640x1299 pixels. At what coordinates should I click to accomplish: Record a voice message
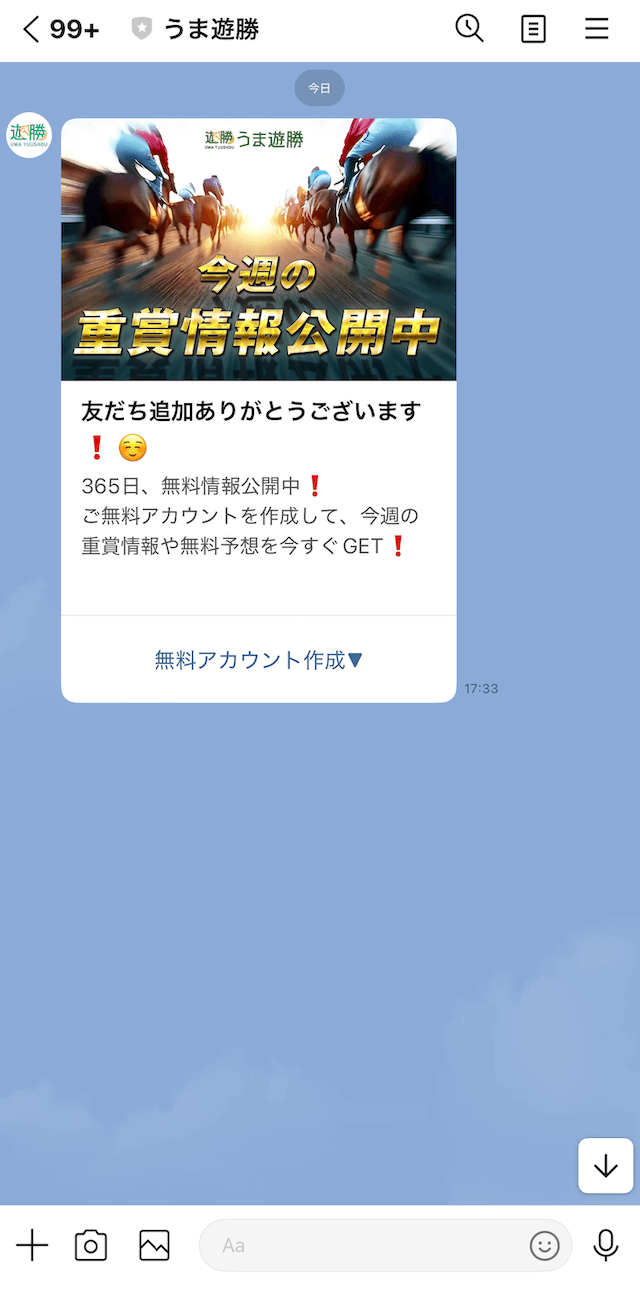tap(605, 1245)
